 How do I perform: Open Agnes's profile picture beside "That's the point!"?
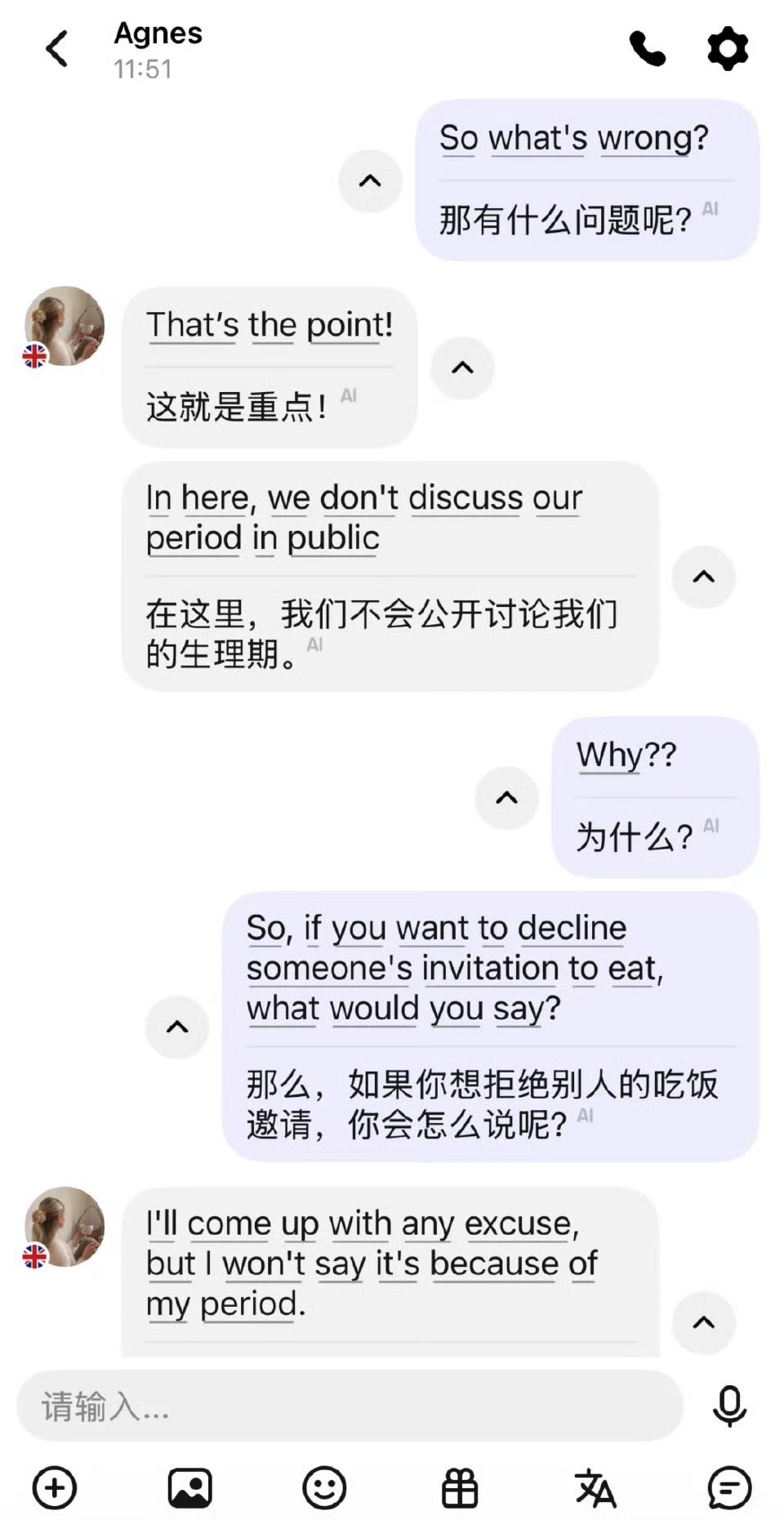tap(65, 326)
